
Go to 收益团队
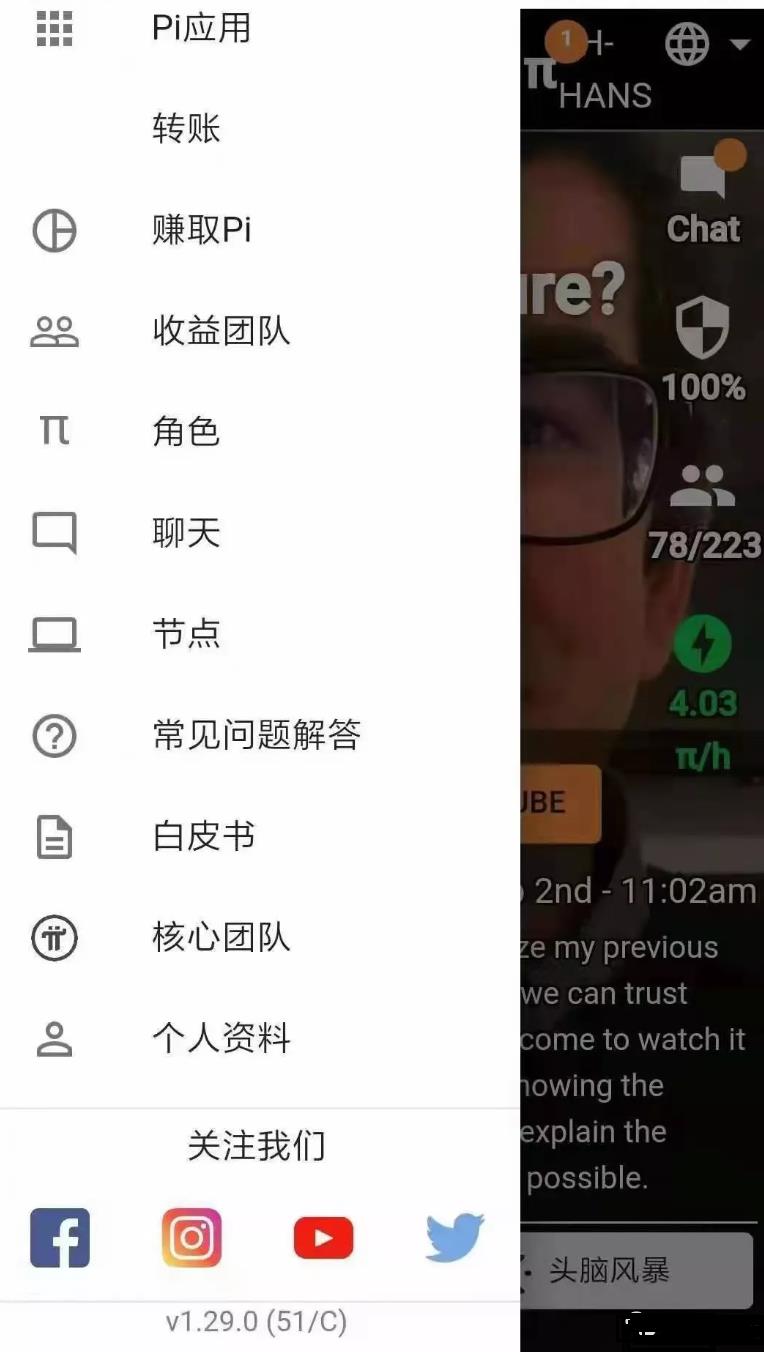[221, 331]
